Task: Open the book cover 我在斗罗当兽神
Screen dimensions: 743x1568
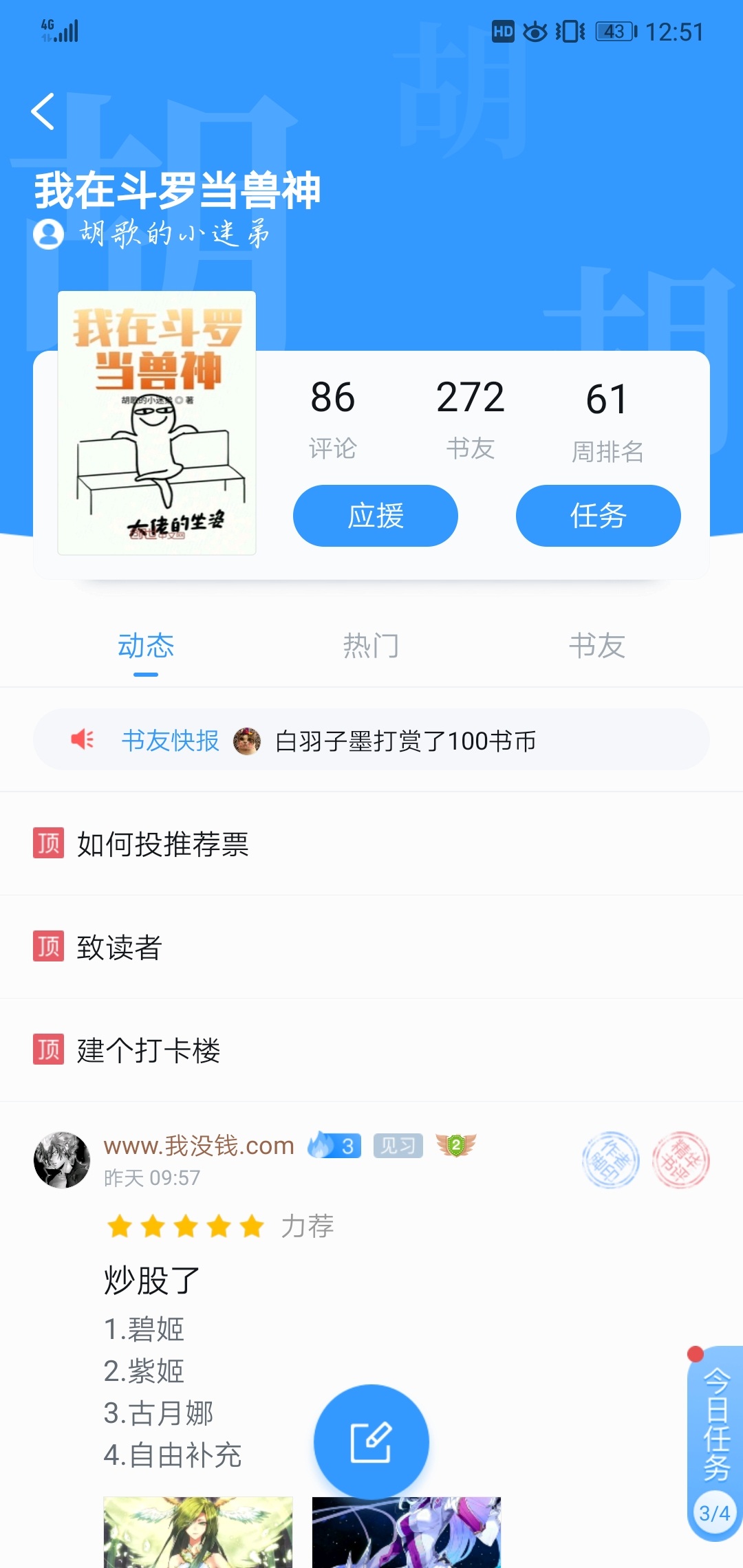Action: point(157,422)
